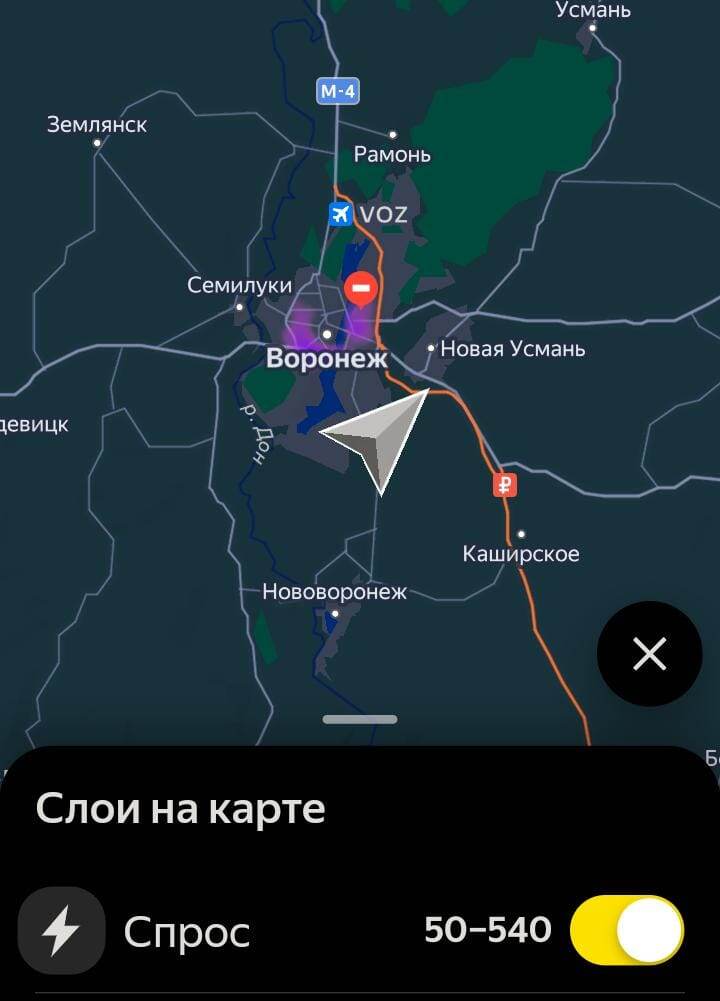Tap the VOZ airport icon
The image size is (720, 1001).
pos(339,214)
